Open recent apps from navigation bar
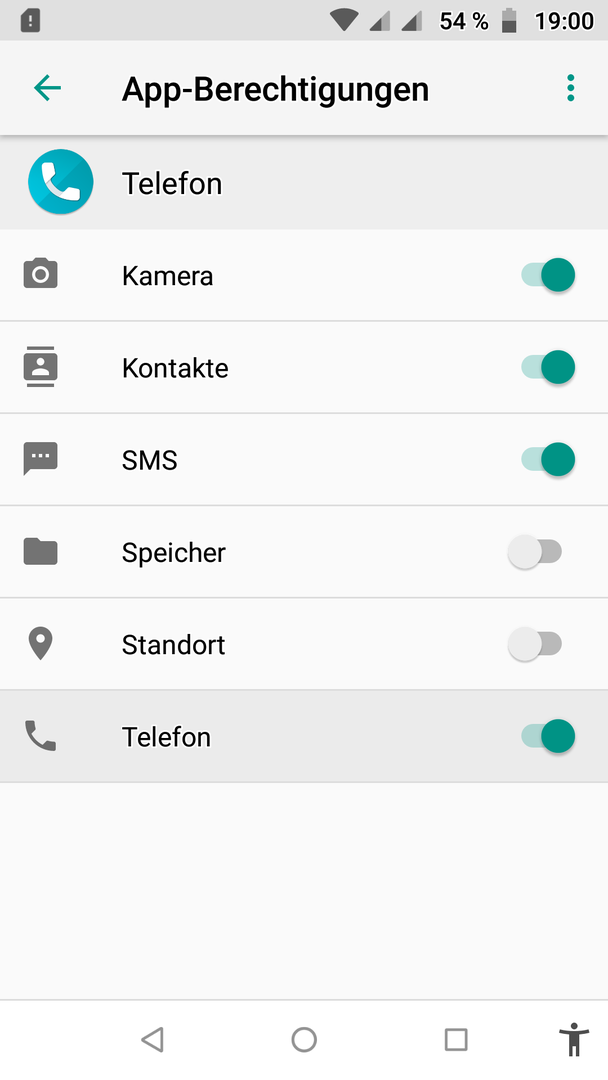Image resolution: width=608 pixels, height=1080 pixels. click(x=456, y=1039)
